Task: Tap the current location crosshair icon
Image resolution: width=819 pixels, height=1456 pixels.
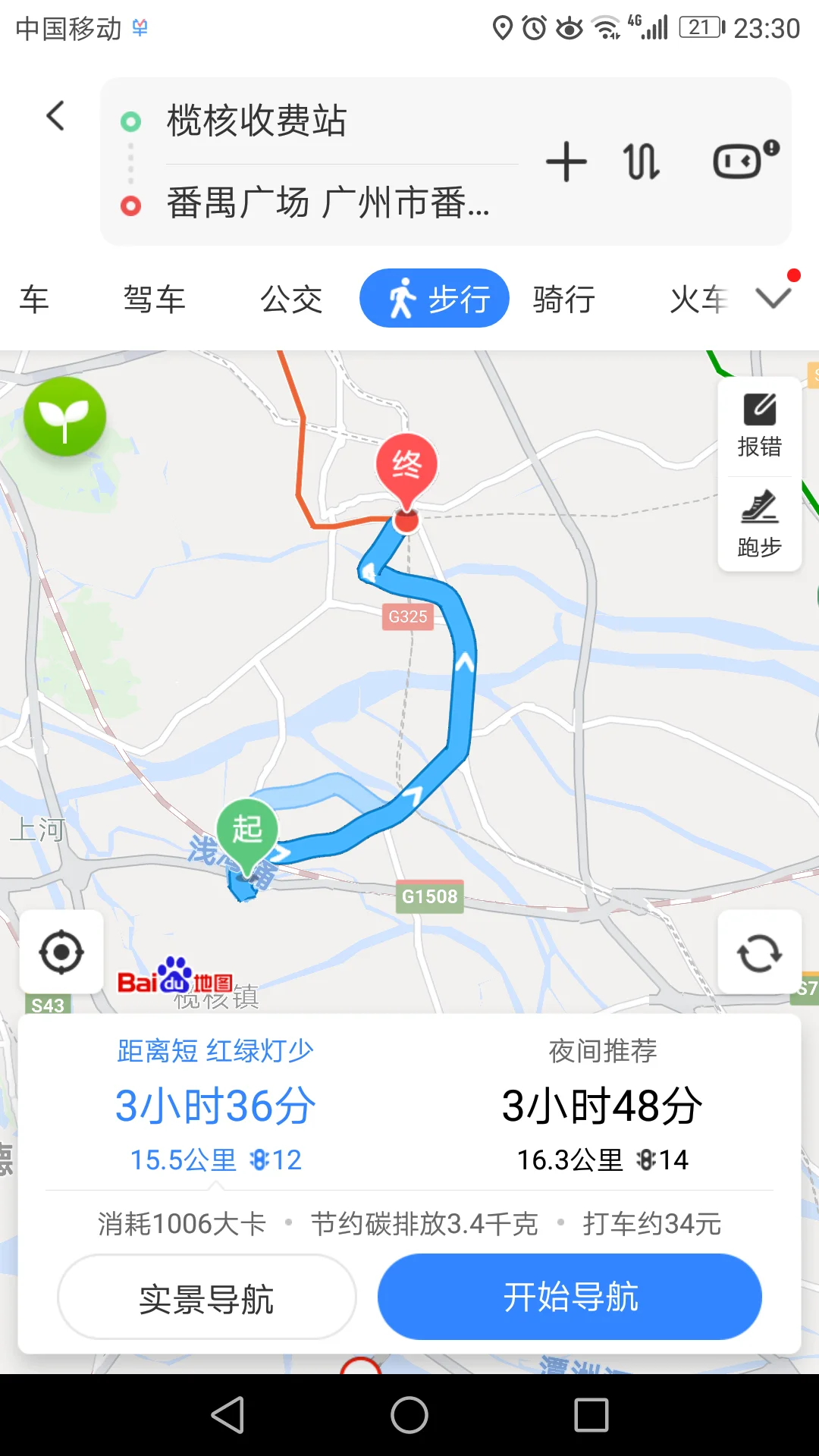Action: (61, 952)
